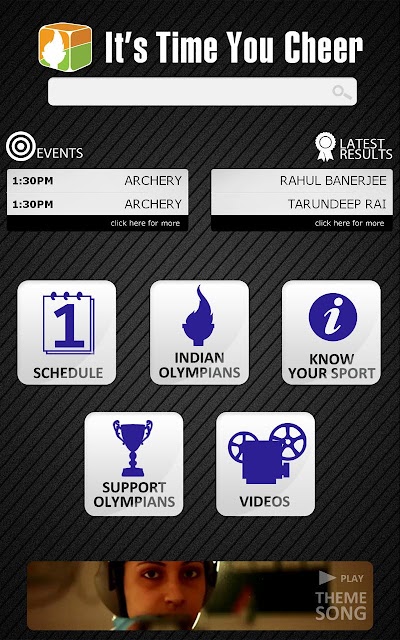This screenshot has width=400, height=640.
Task: Open Rahul Banerjee result
Action: pyautogui.click(x=302, y=181)
